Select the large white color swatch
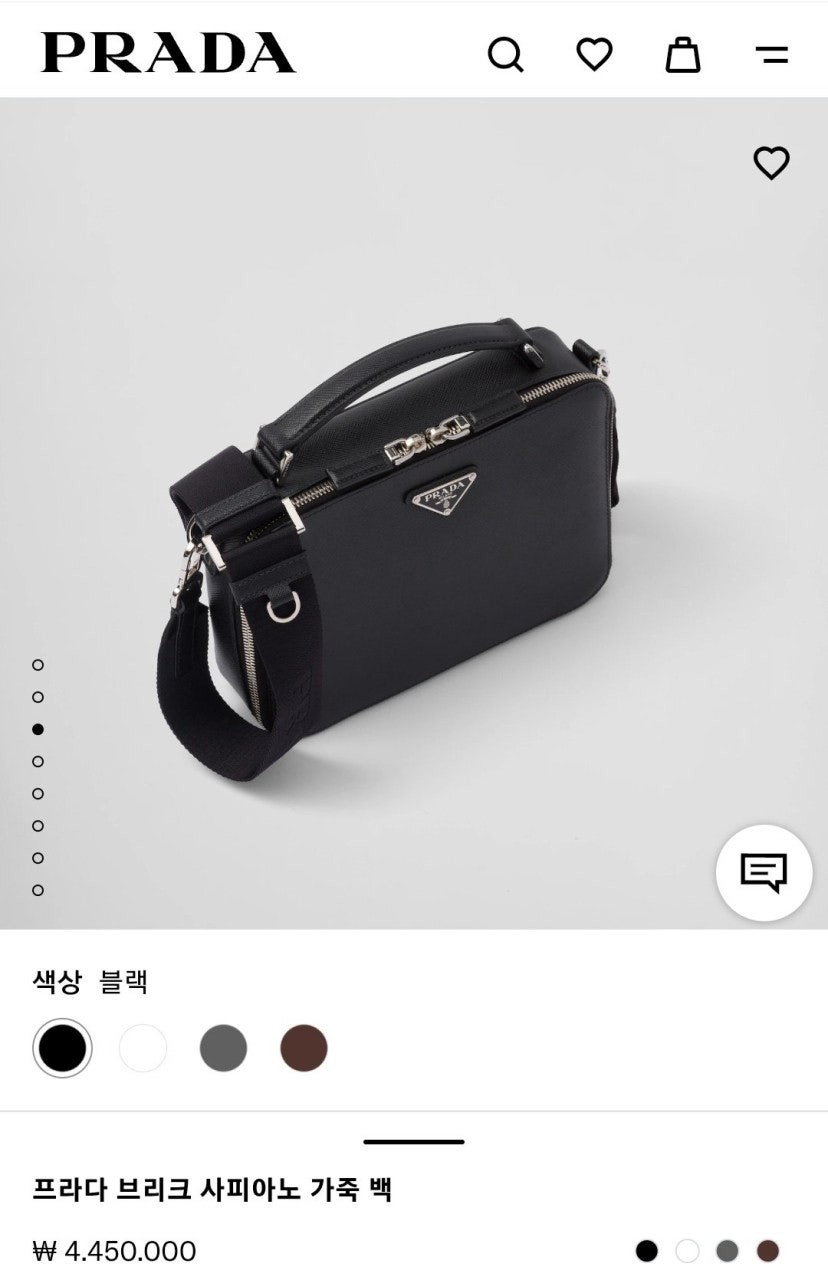 143,1048
